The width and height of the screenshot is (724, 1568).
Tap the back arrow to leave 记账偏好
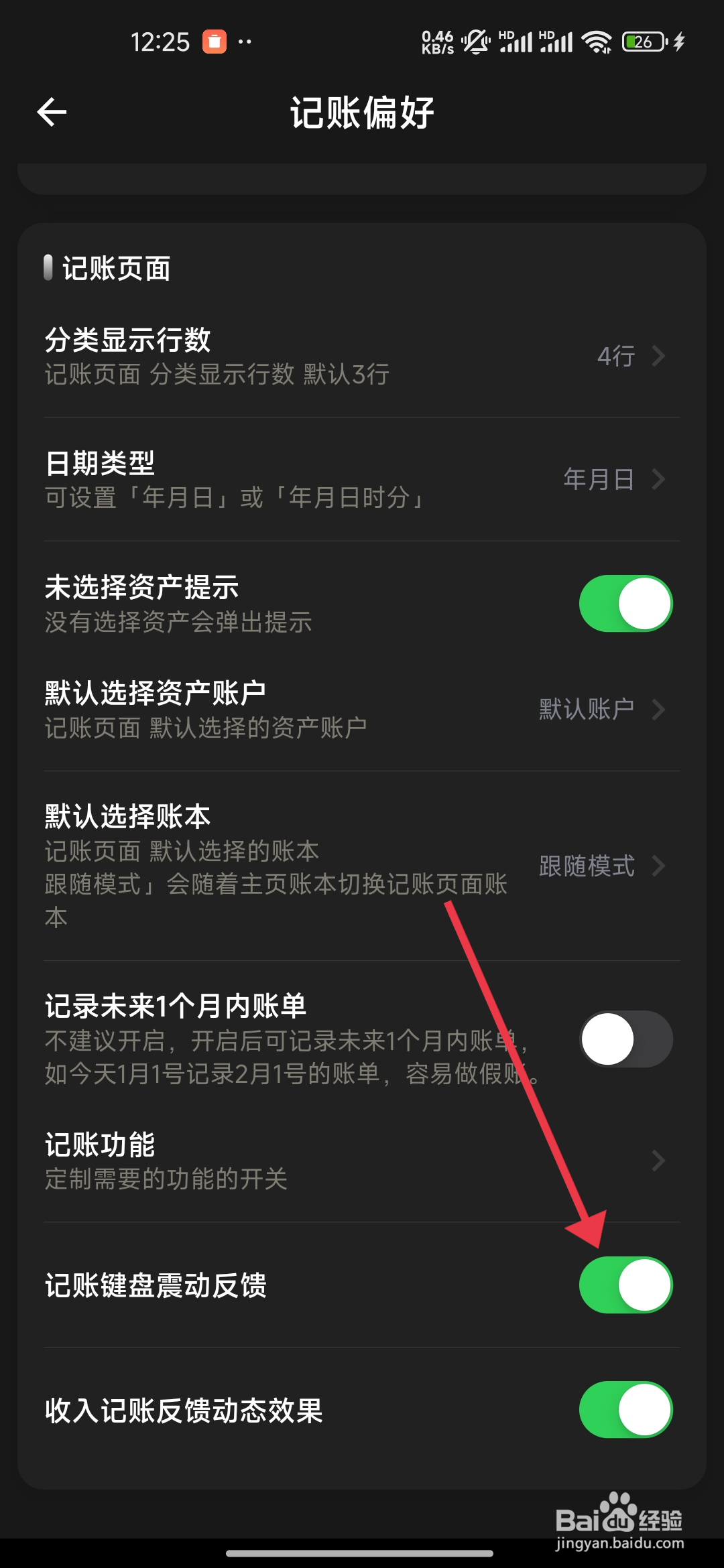click(x=50, y=111)
